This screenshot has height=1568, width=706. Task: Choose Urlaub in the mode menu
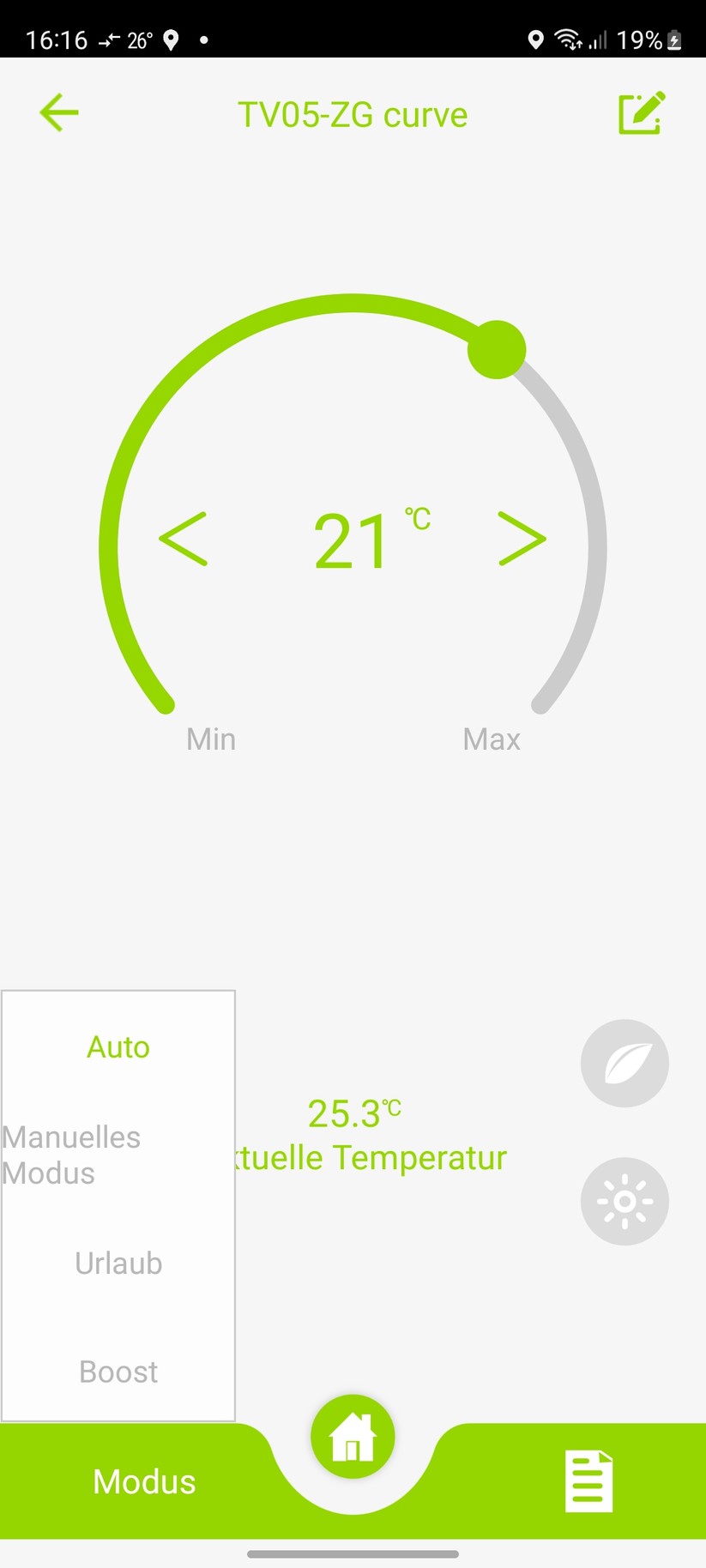pyautogui.click(x=118, y=1263)
